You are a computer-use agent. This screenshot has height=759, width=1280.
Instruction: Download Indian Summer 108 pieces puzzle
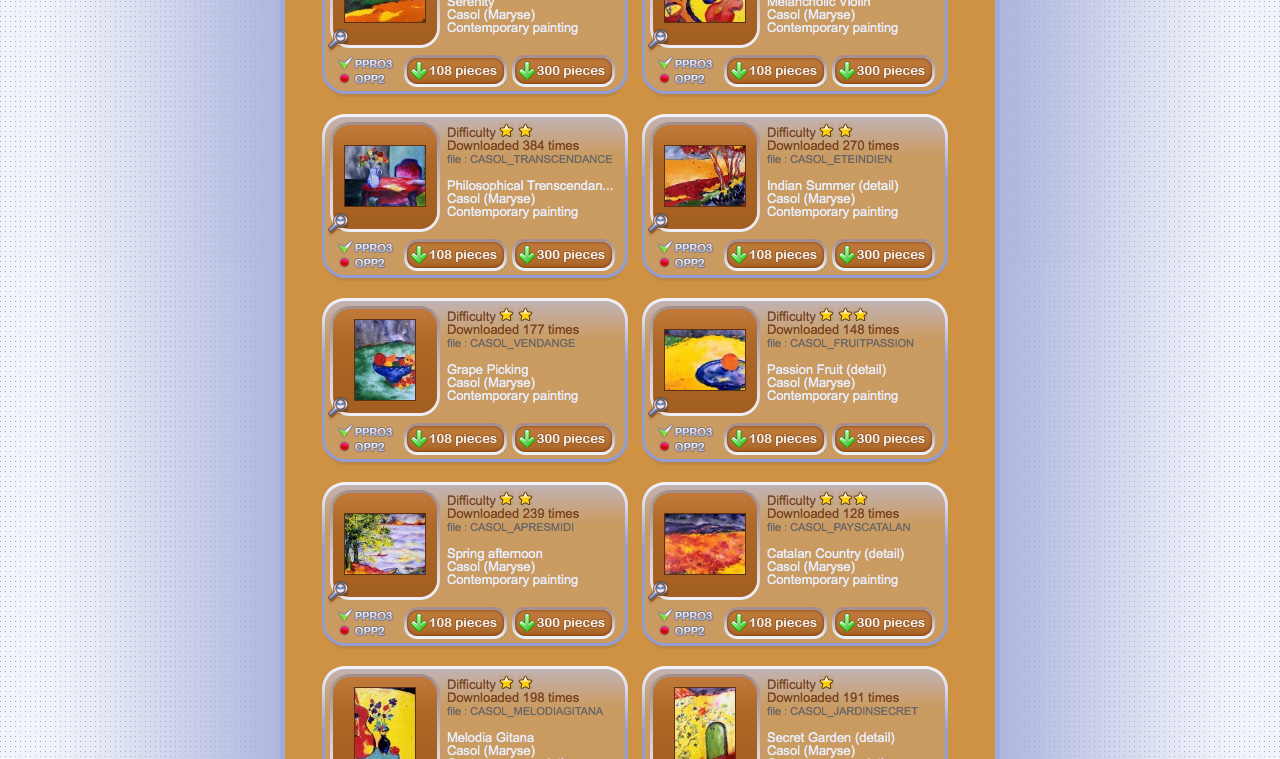click(x=775, y=255)
